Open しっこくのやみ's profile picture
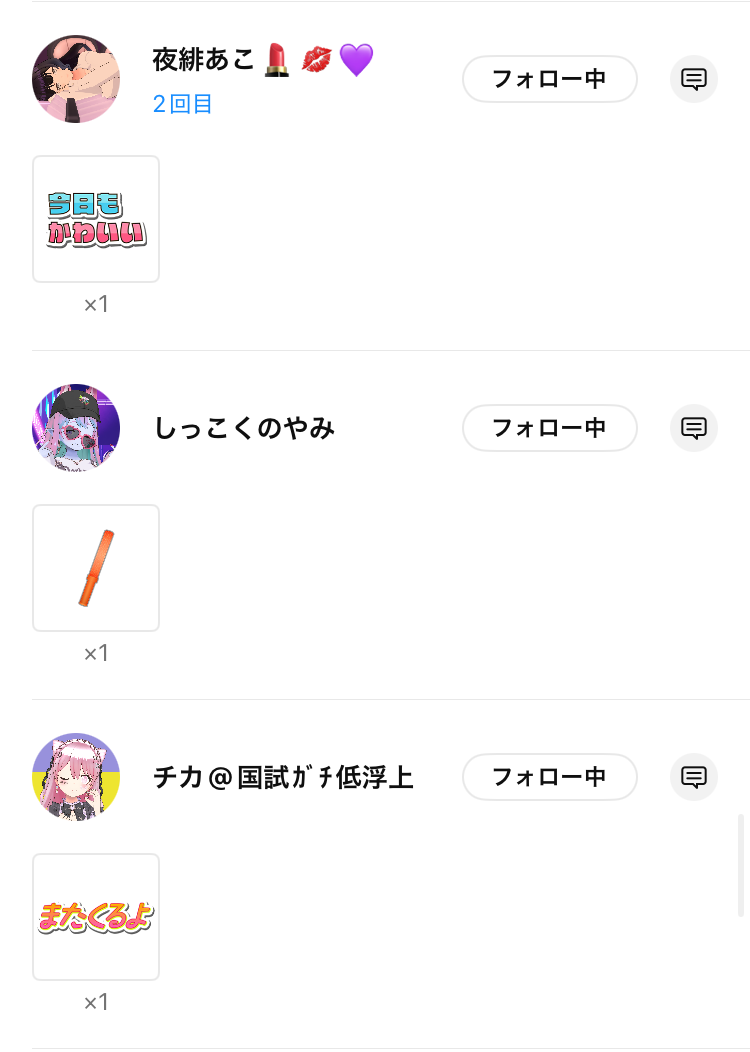The image size is (750, 1052). (76, 428)
